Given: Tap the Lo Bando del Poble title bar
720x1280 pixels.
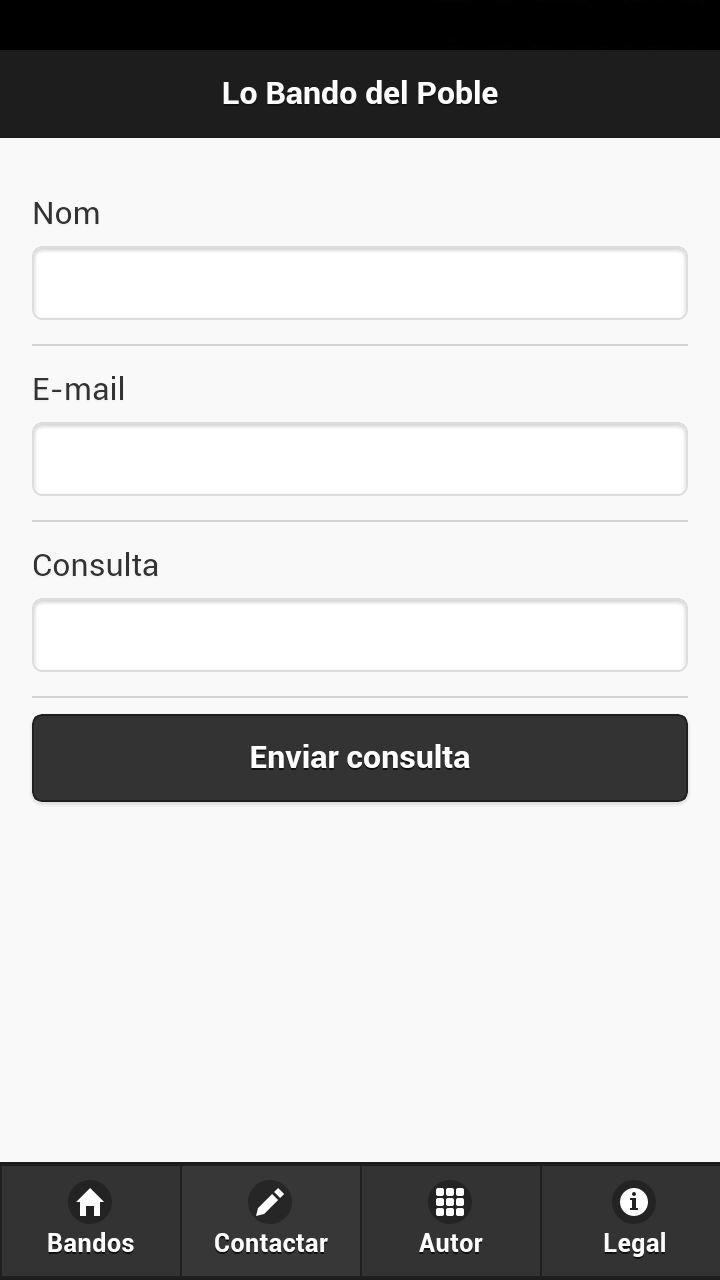Looking at the screenshot, I should tap(360, 93).
